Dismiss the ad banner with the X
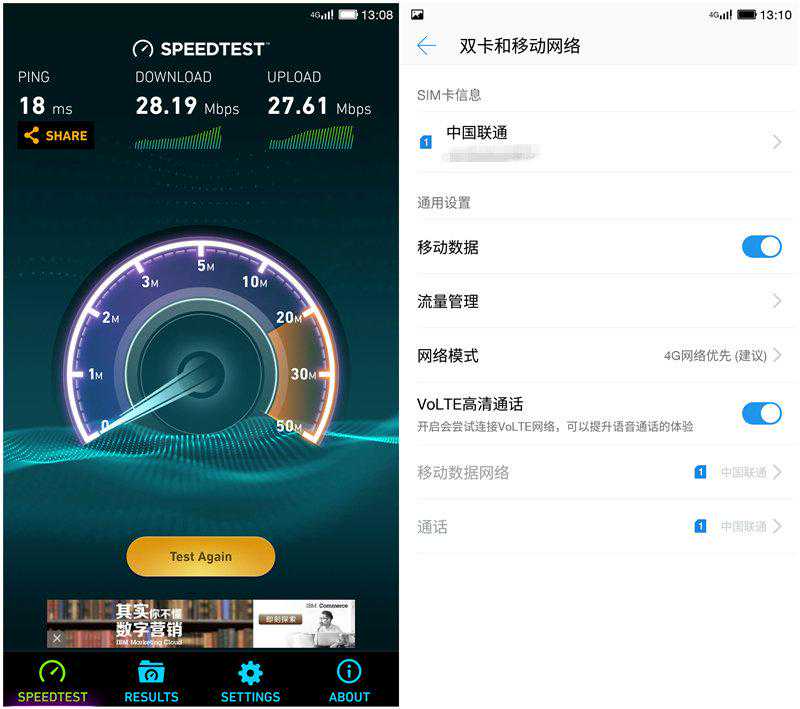This screenshot has height=709, width=800. [57, 638]
